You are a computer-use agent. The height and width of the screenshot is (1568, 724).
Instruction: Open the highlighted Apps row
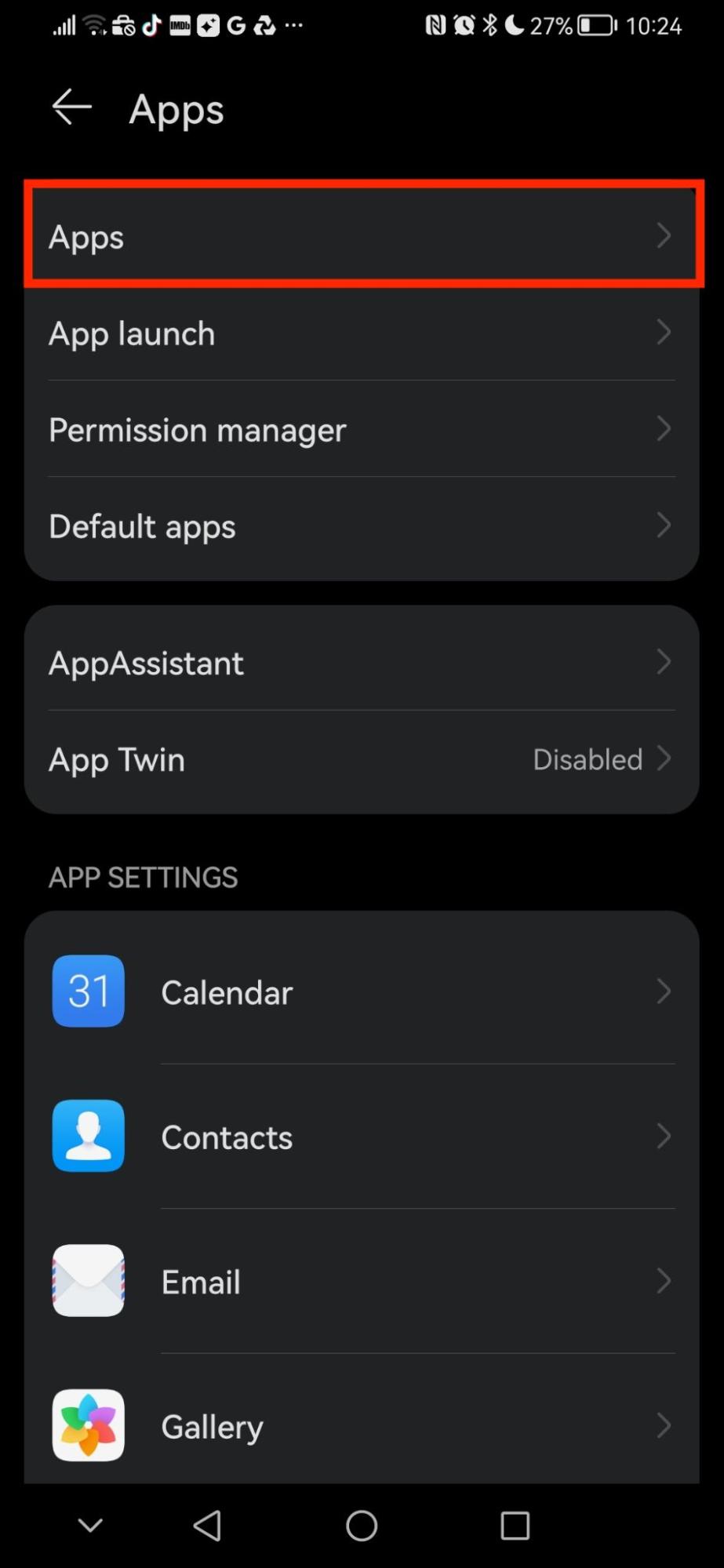point(362,235)
